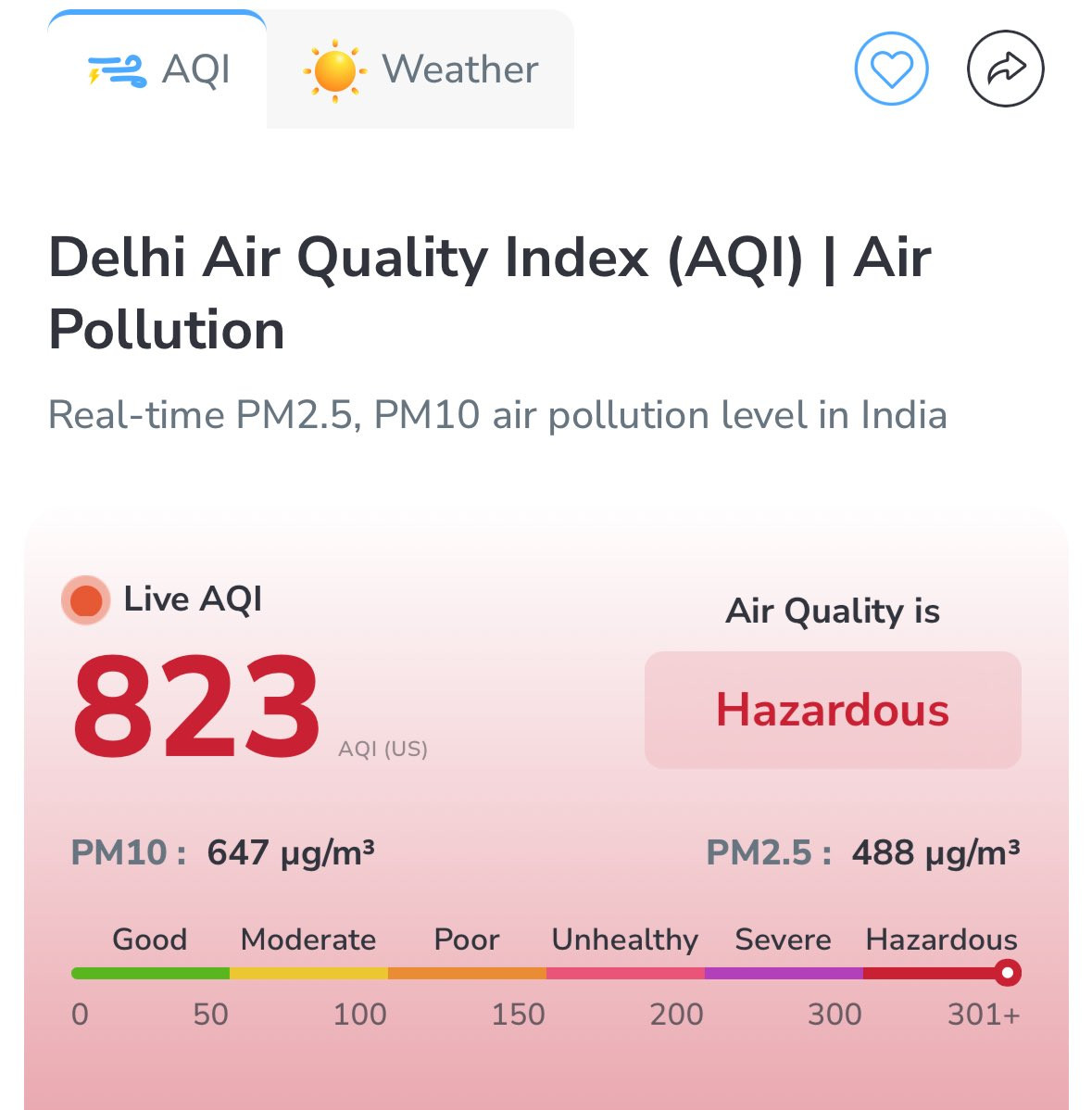The image size is (1092, 1110).
Task: Switch to the Weather tab
Action: coord(420,69)
